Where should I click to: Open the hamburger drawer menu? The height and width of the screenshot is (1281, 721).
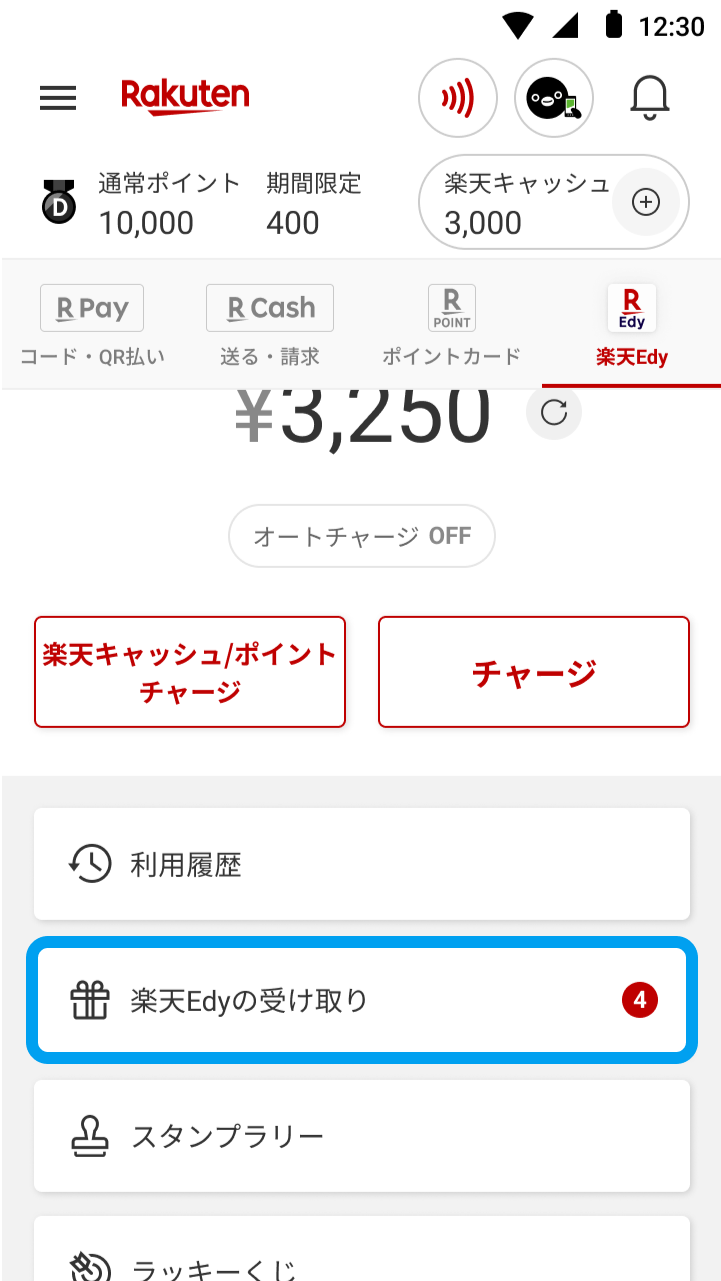tap(58, 98)
